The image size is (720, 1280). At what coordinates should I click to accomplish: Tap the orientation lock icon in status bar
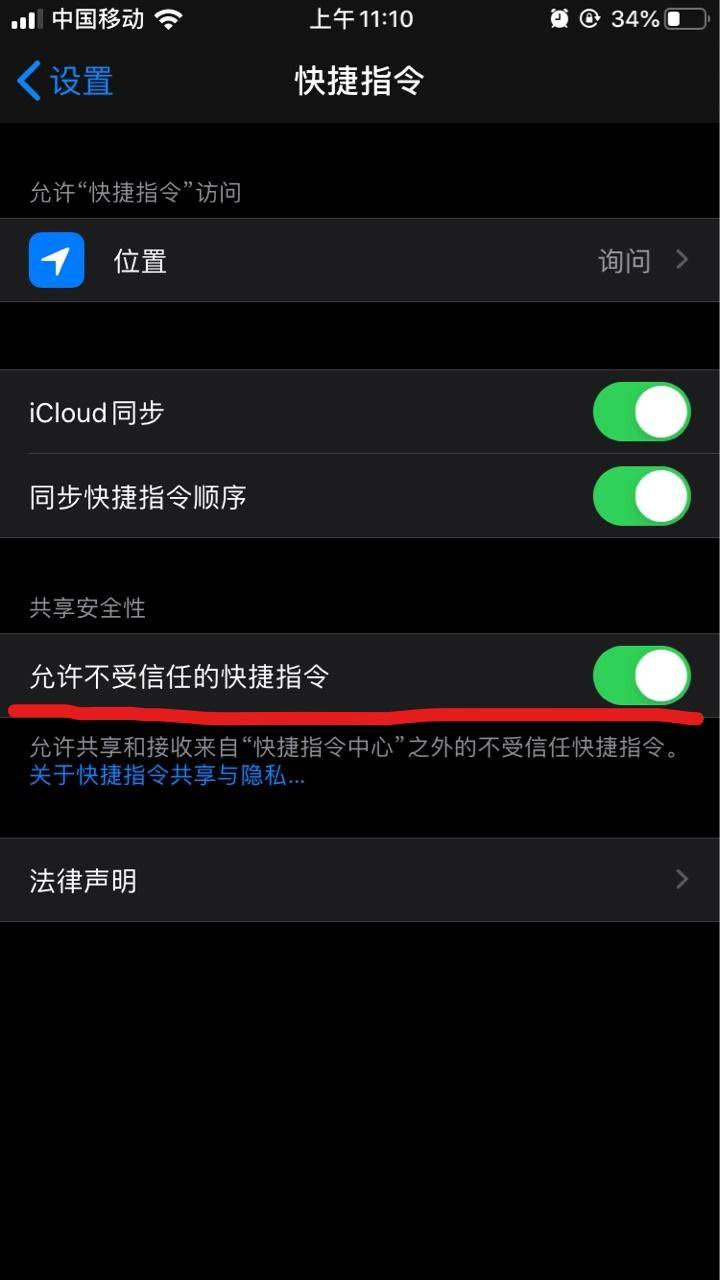(592, 17)
